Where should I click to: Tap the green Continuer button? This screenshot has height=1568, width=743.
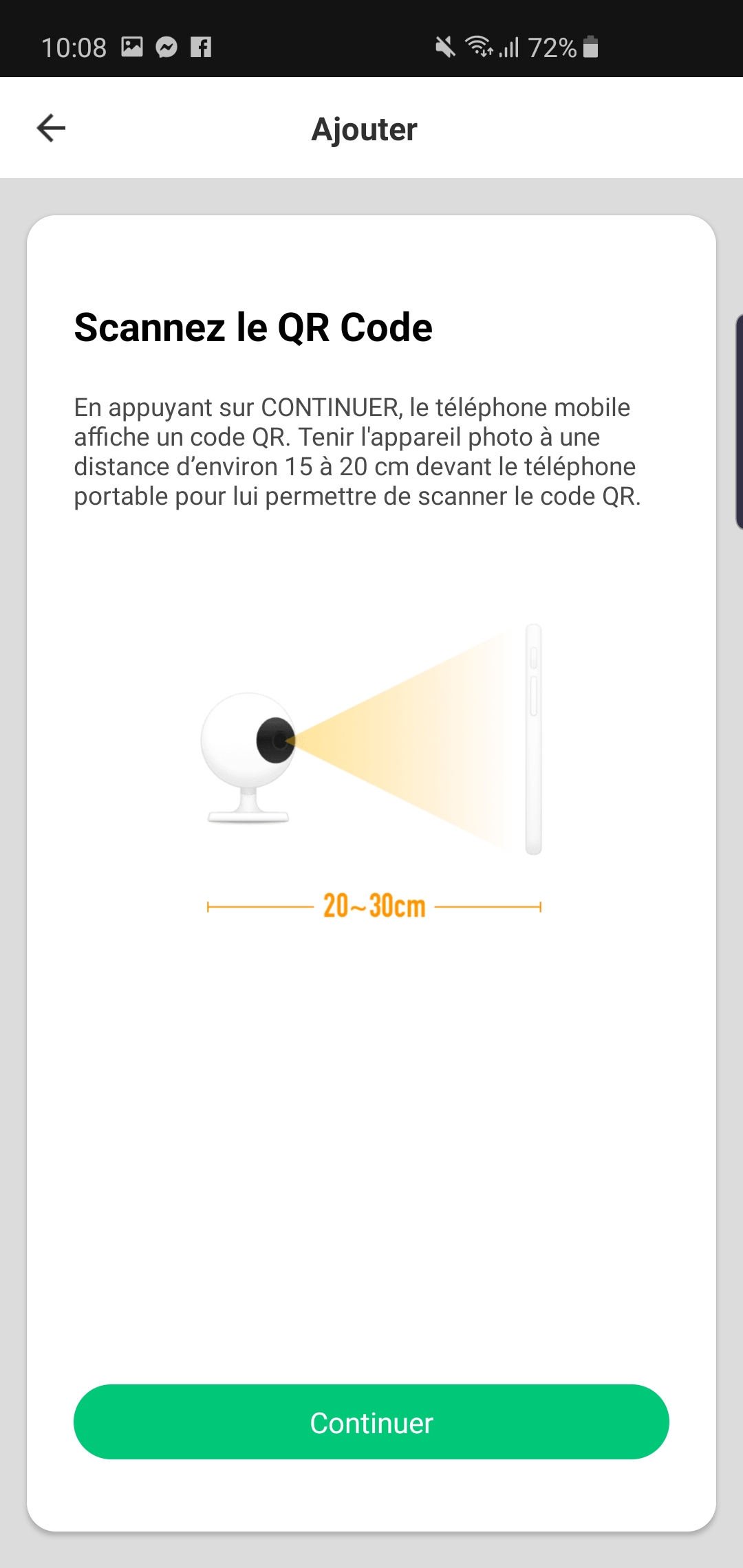(x=371, y=1422)
